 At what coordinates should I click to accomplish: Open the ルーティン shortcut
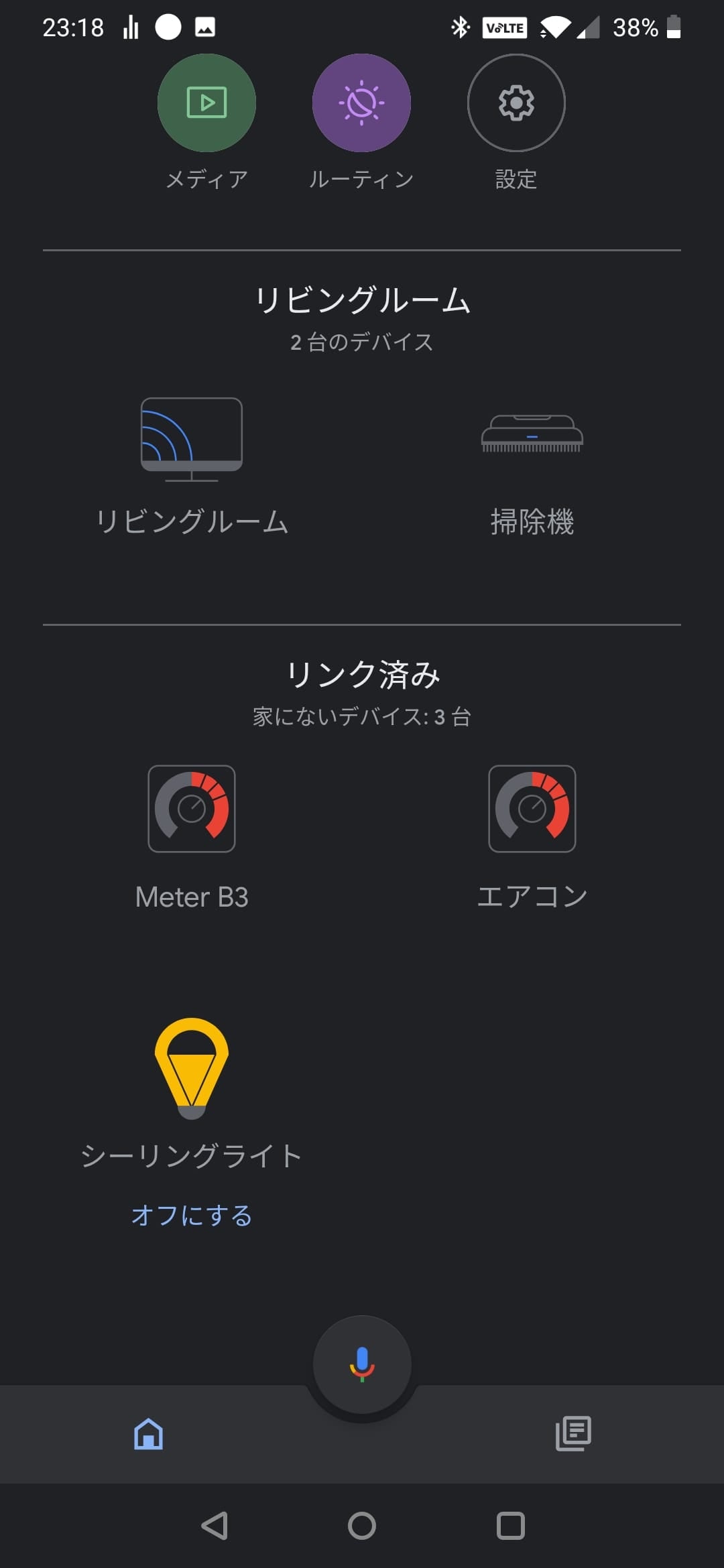point(361,103)
